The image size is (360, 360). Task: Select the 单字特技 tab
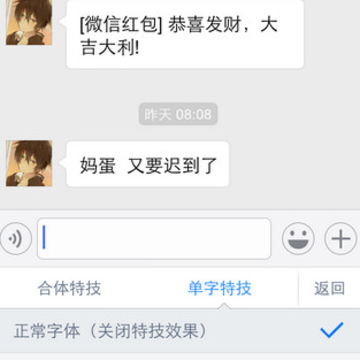[x=220, y=288]
